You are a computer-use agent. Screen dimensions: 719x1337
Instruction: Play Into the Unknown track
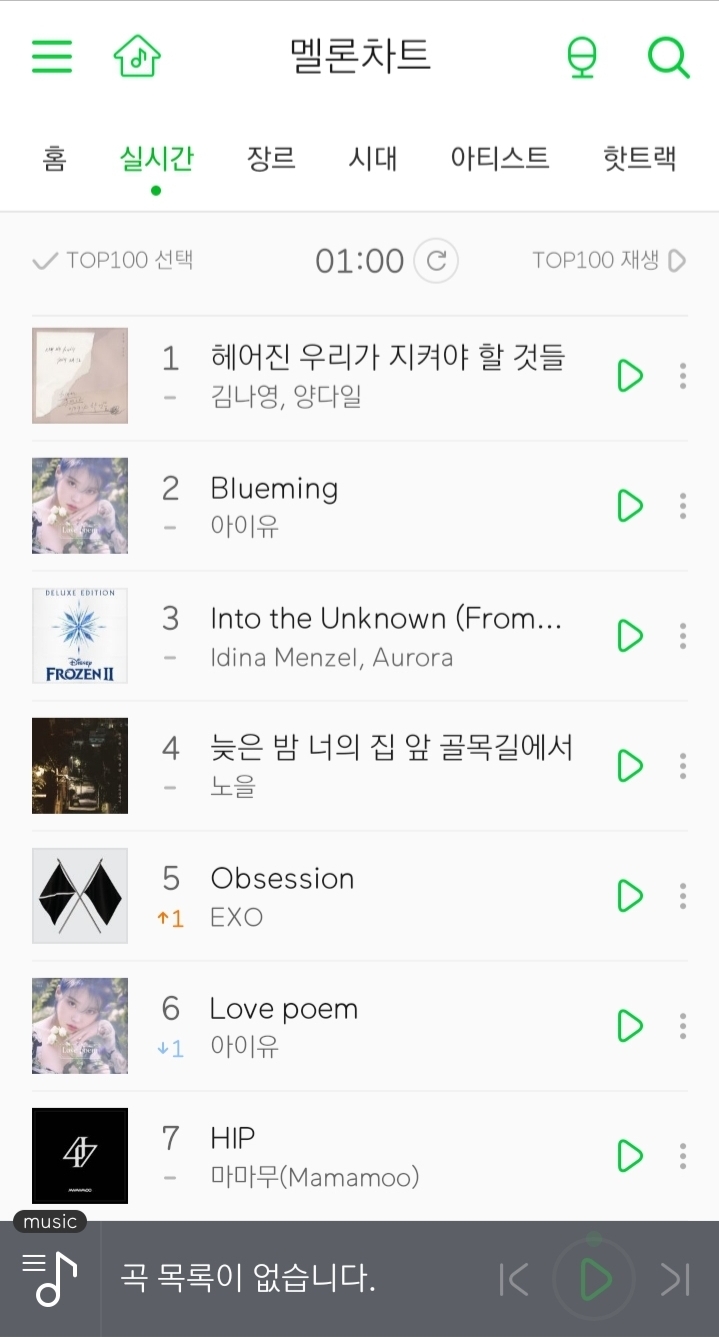(630, 636)
